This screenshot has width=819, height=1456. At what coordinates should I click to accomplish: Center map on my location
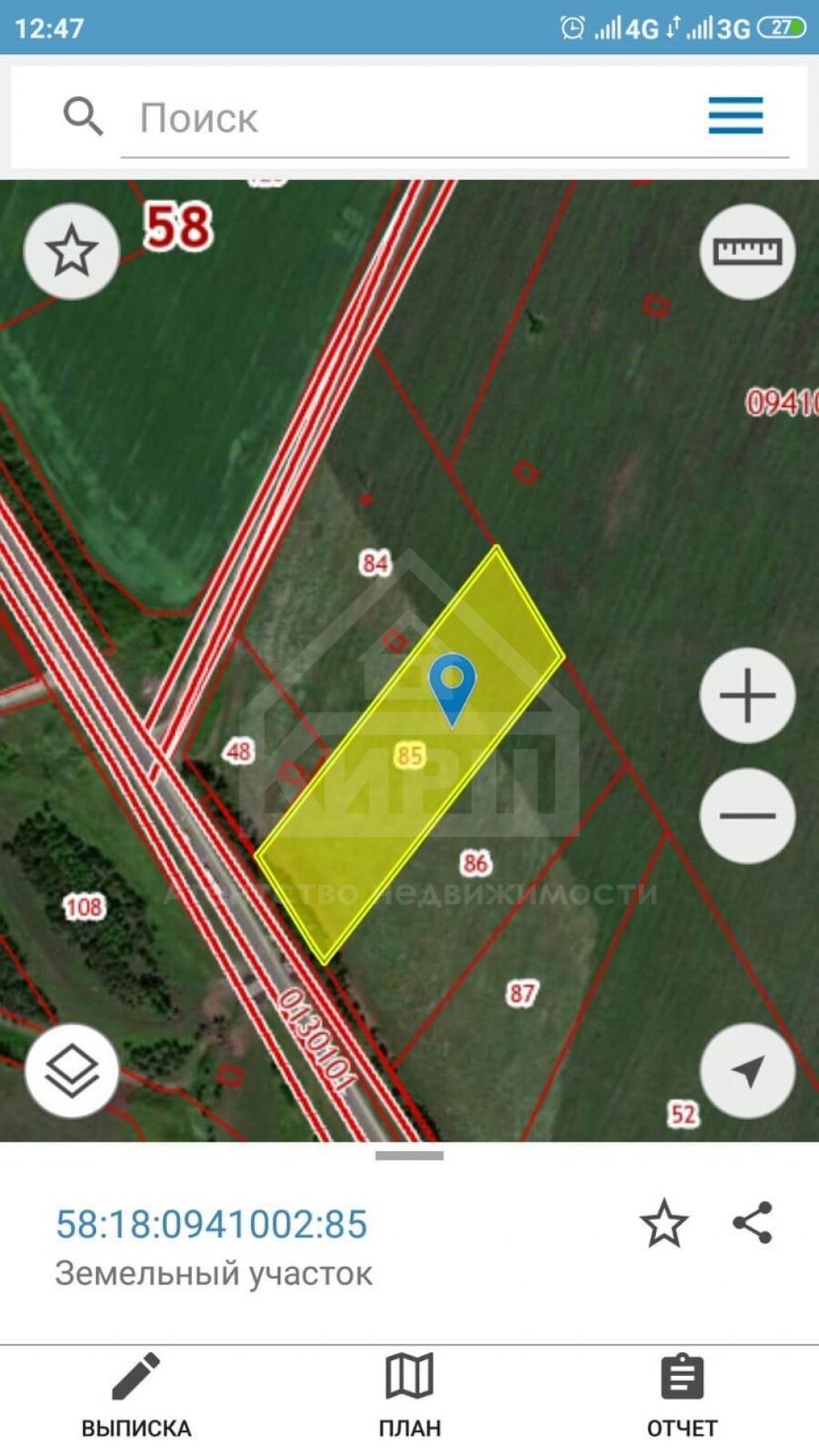747,1070
